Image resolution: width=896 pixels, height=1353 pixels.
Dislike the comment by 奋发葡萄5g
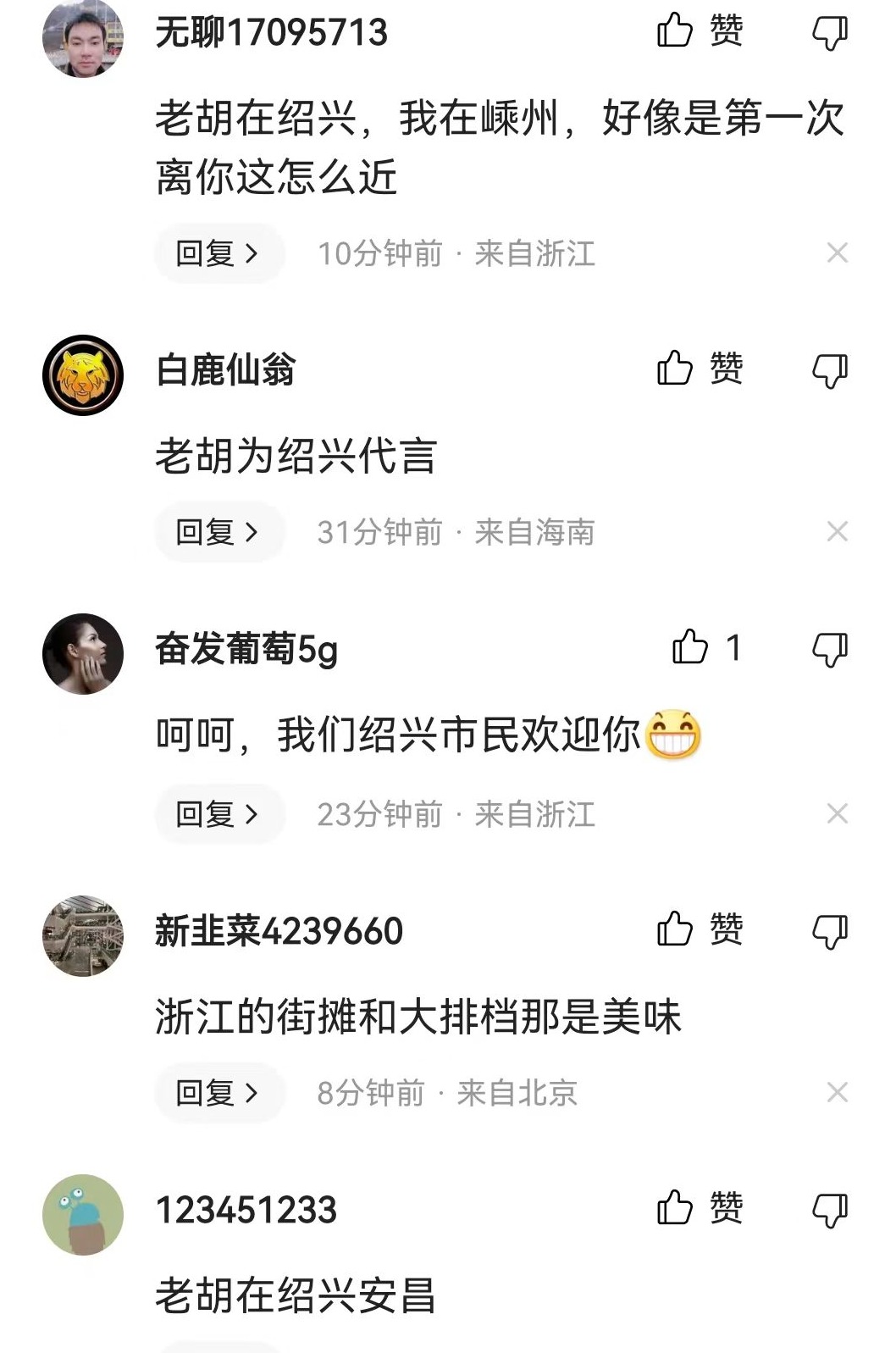click(x=830, y=648)
